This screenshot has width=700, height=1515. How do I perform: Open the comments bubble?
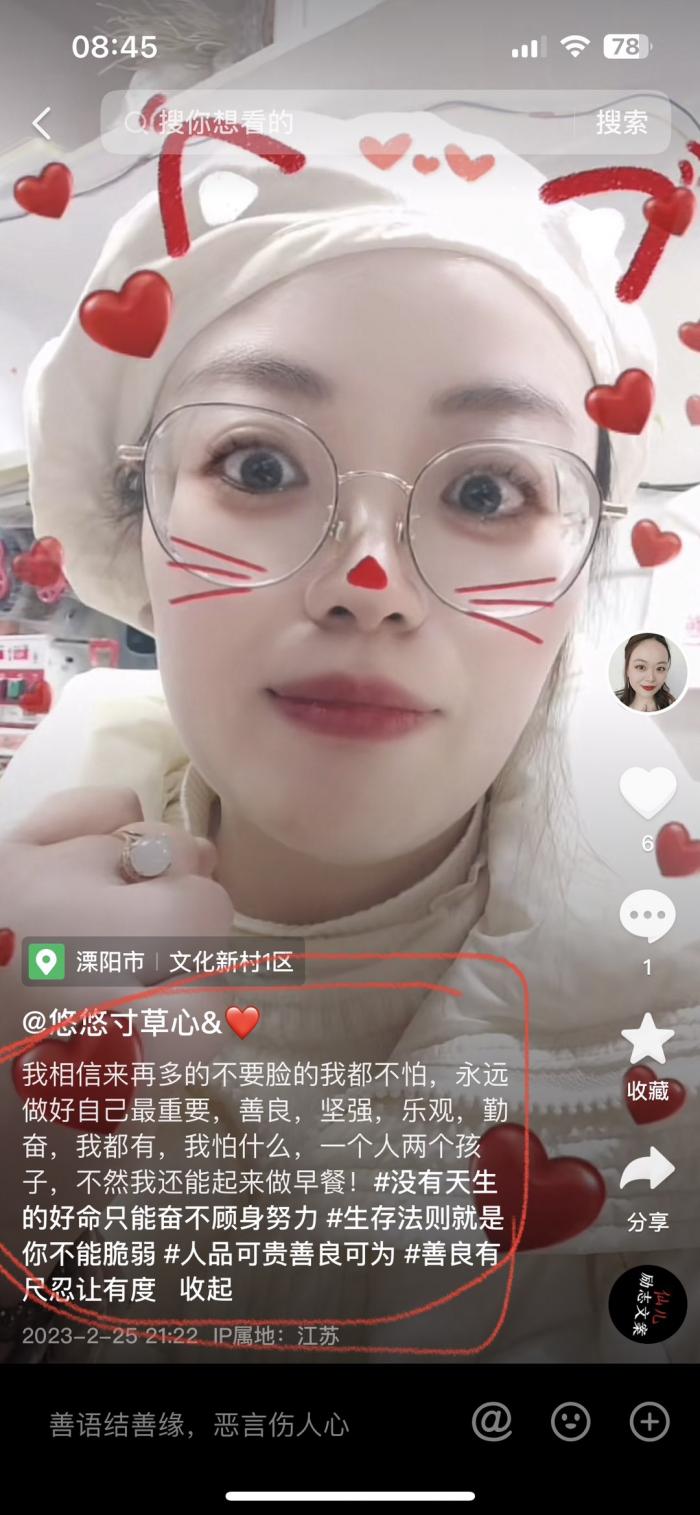coord(647,915)
